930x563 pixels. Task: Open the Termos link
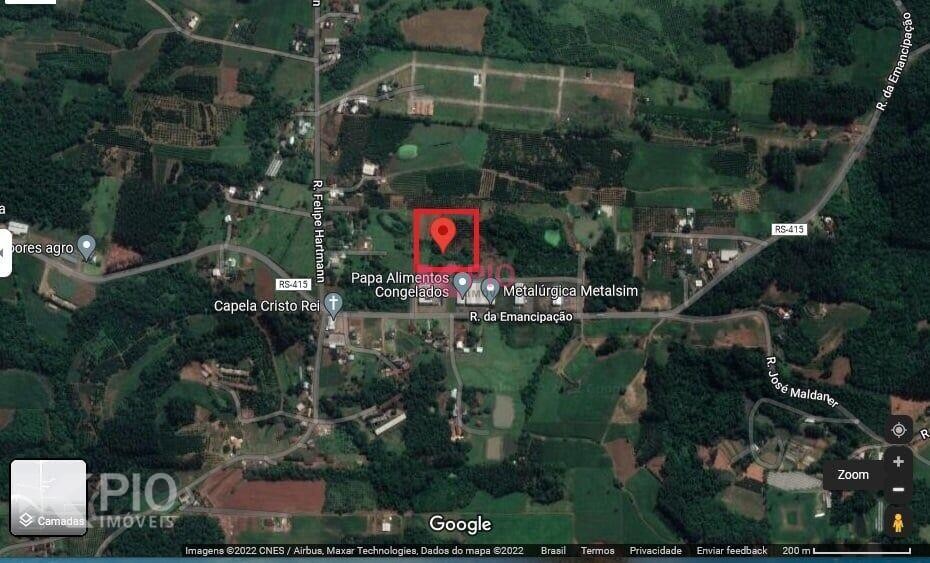(598, 551)
